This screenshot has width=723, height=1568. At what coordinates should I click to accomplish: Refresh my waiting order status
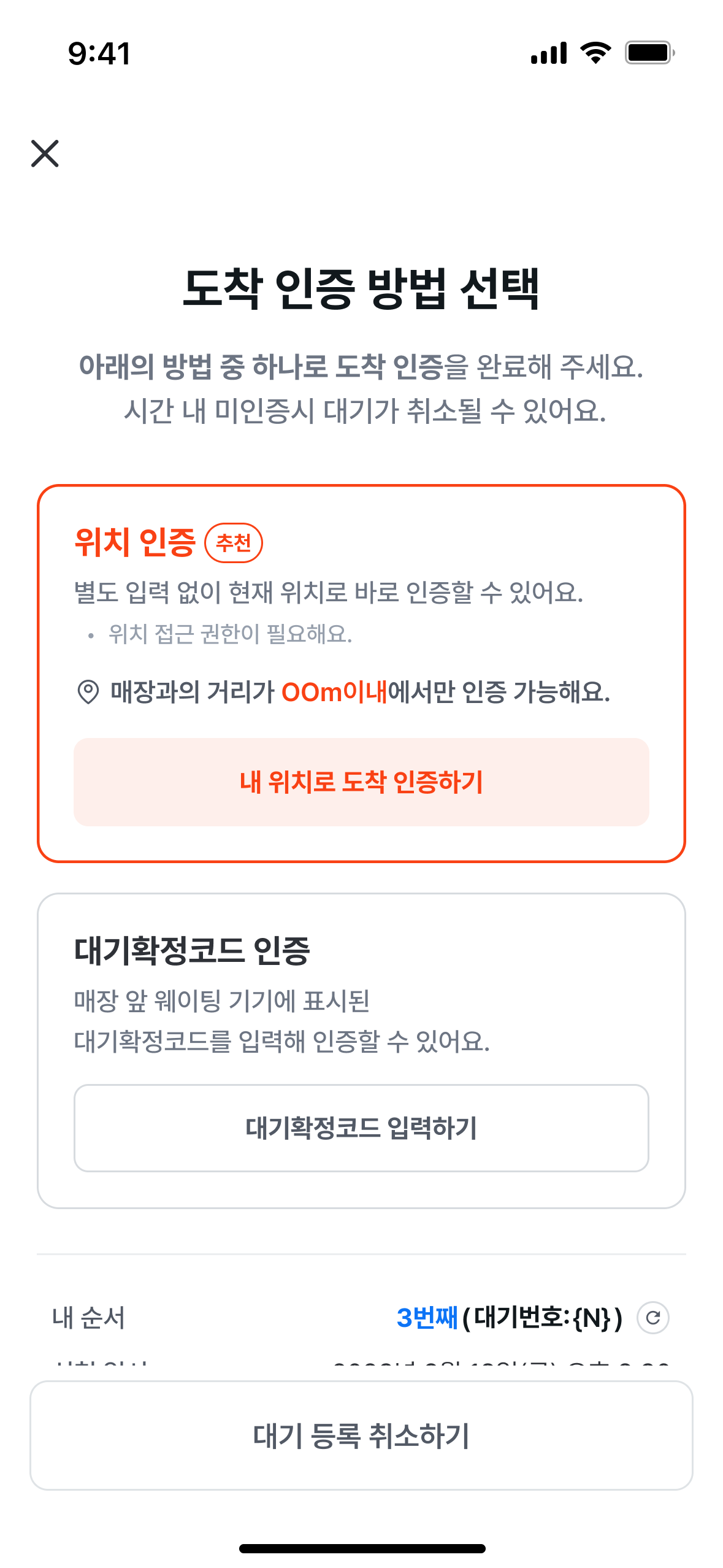tap(652, 1317)
